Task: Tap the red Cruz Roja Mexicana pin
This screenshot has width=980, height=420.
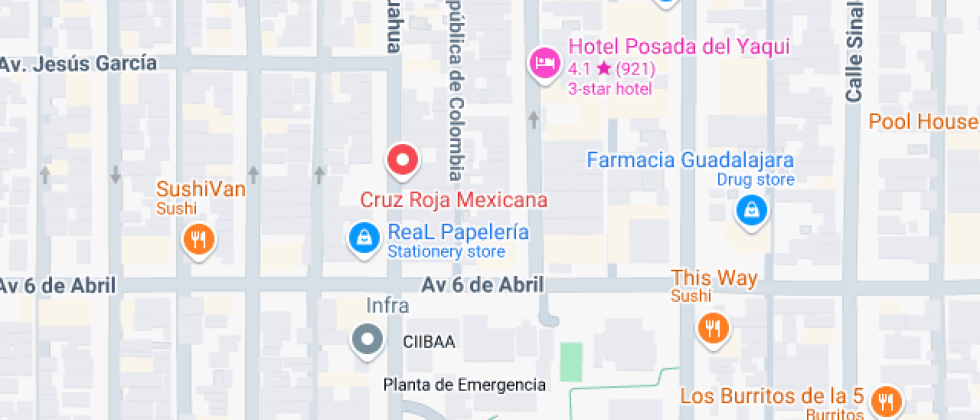Action: pos(403,161)
